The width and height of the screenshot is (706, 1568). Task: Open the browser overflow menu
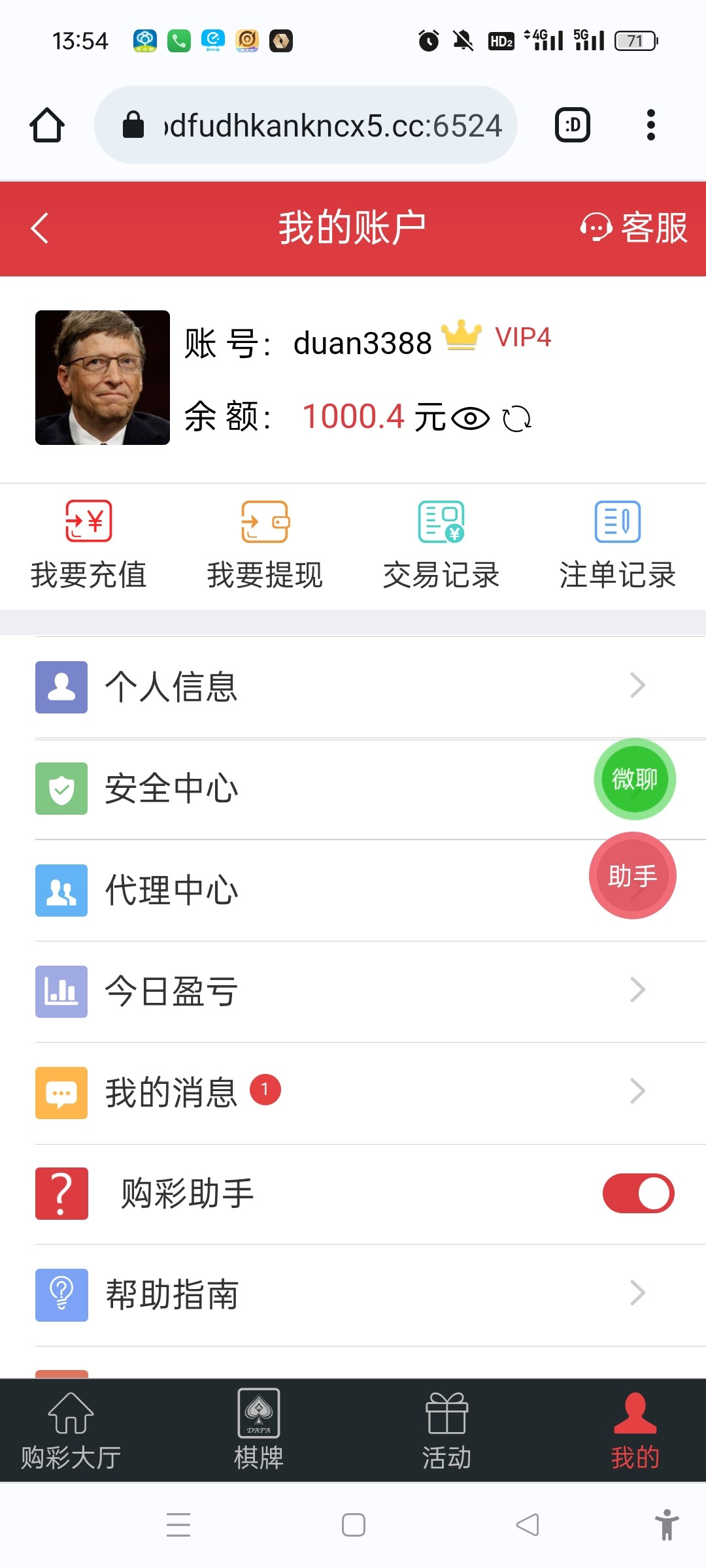click(x=650, y=125)
